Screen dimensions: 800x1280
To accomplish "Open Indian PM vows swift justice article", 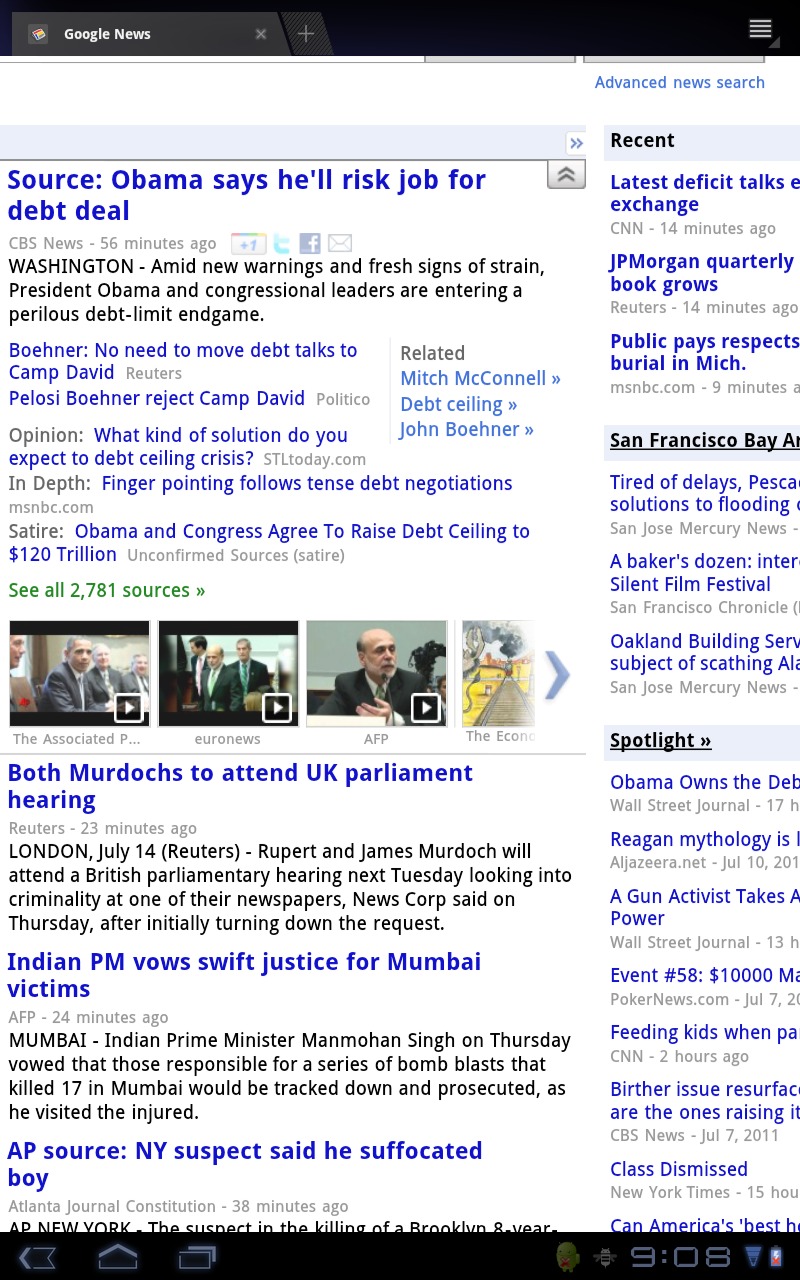I will (x=244, y=975).
